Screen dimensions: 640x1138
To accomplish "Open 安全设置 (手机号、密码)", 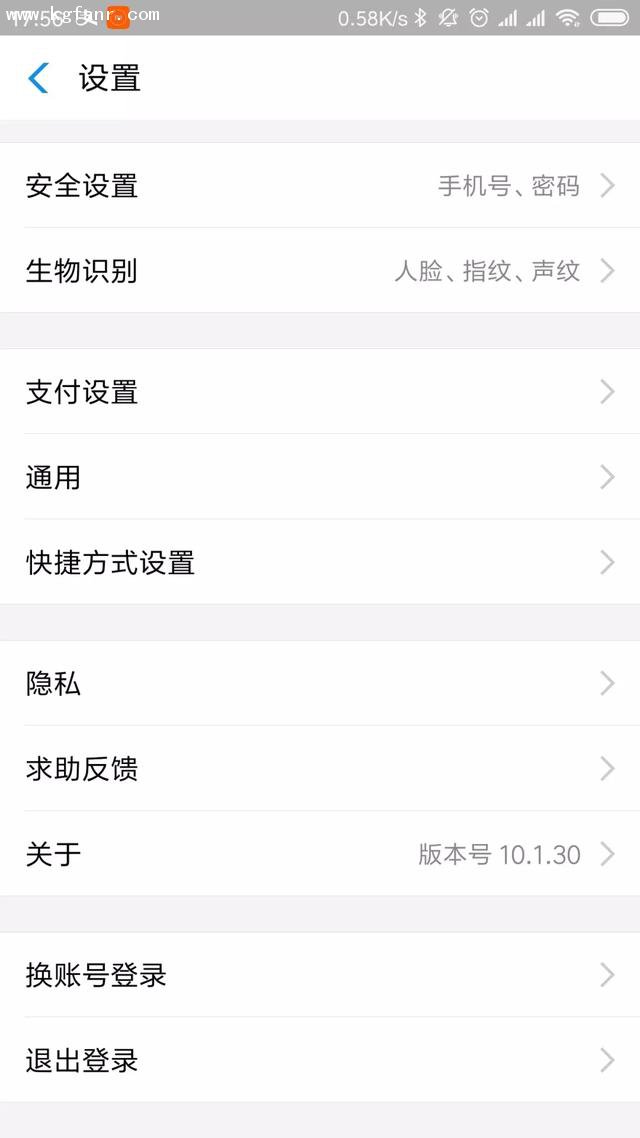I will (320, 186).
